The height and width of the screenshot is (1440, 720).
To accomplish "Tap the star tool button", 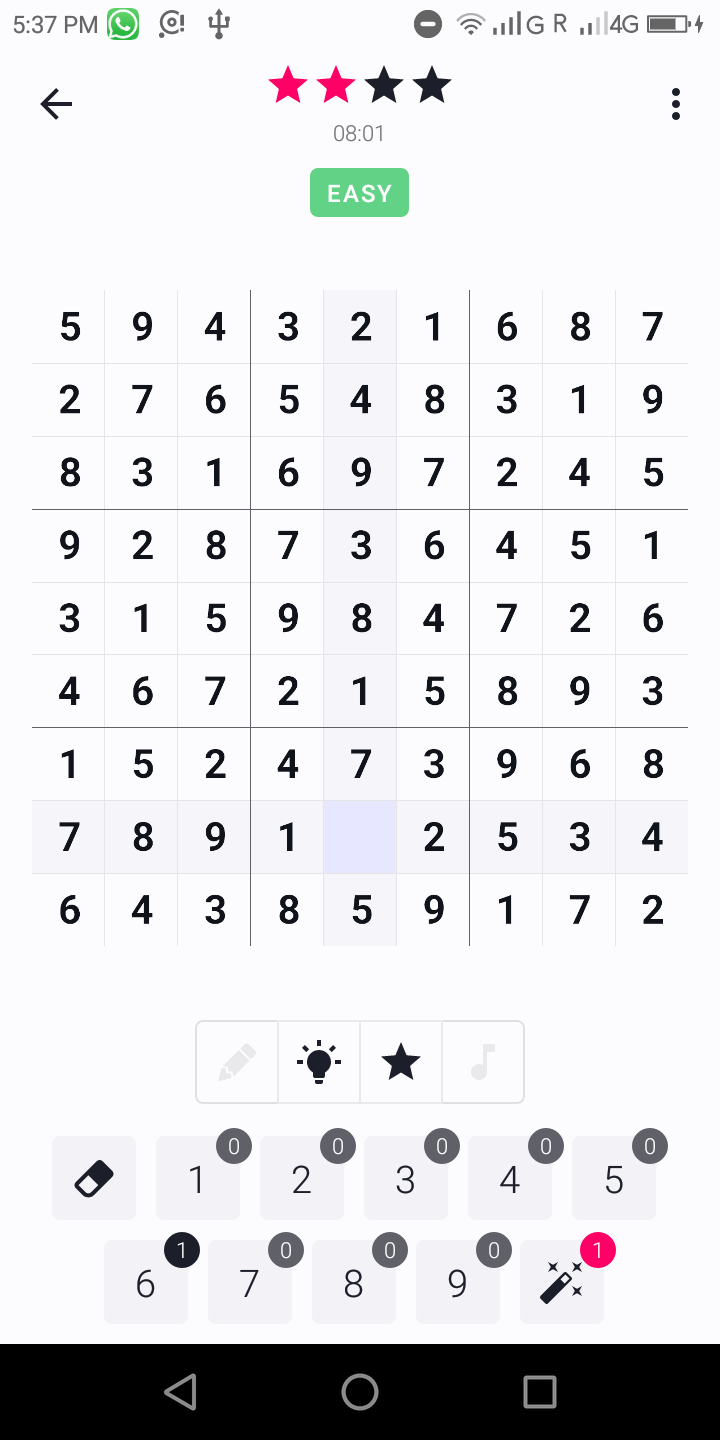I will (x=401, y=1062).
